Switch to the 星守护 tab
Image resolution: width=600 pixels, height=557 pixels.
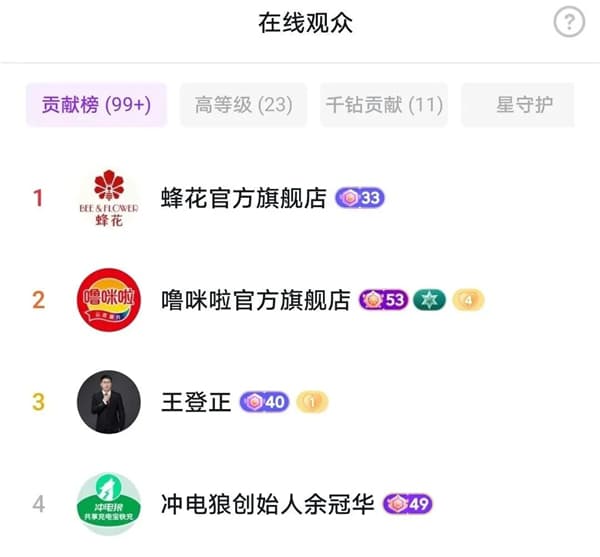[x=523, y=105]
